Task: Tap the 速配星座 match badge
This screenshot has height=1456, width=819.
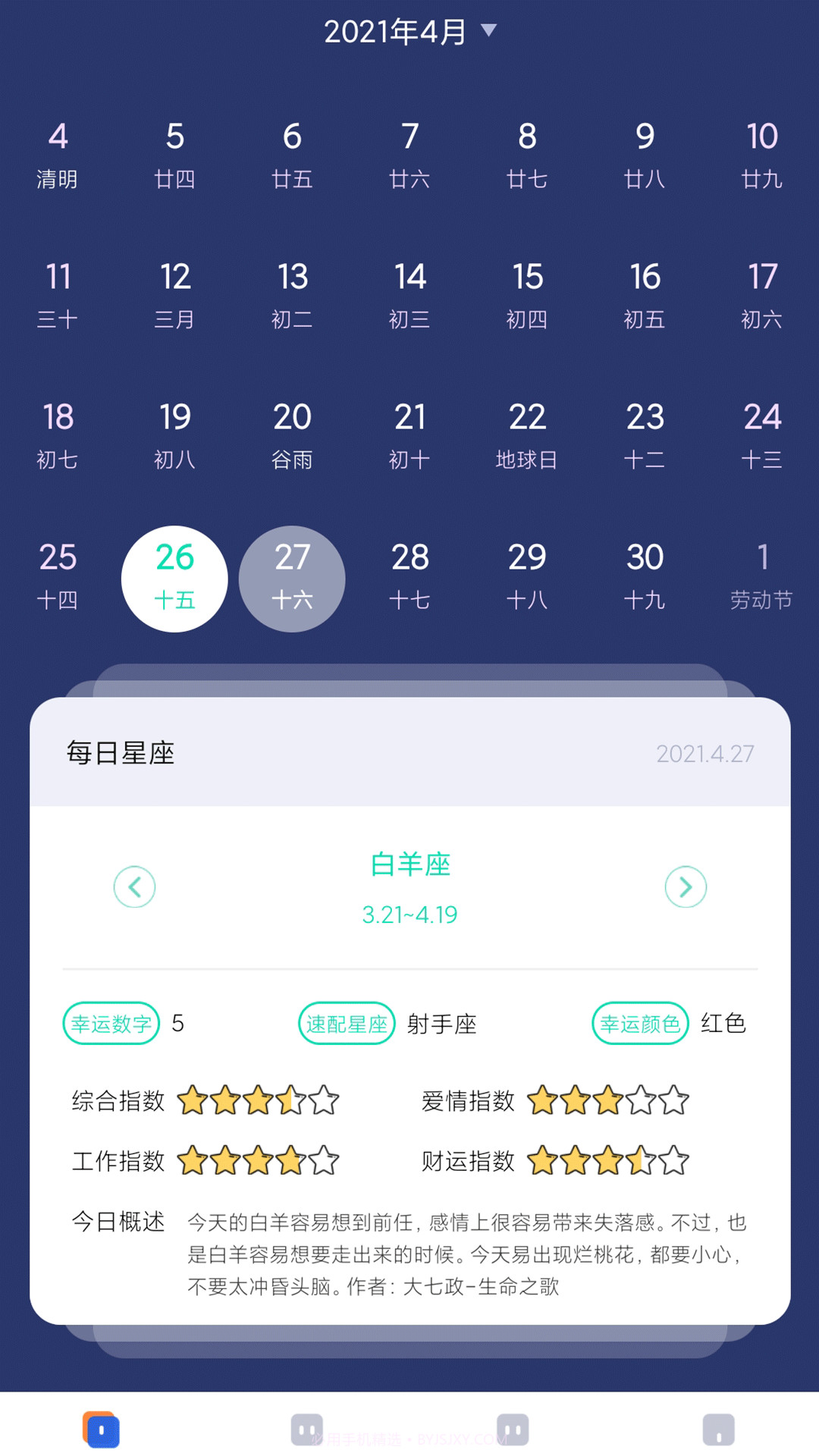Action: (x=347, y=1023)
